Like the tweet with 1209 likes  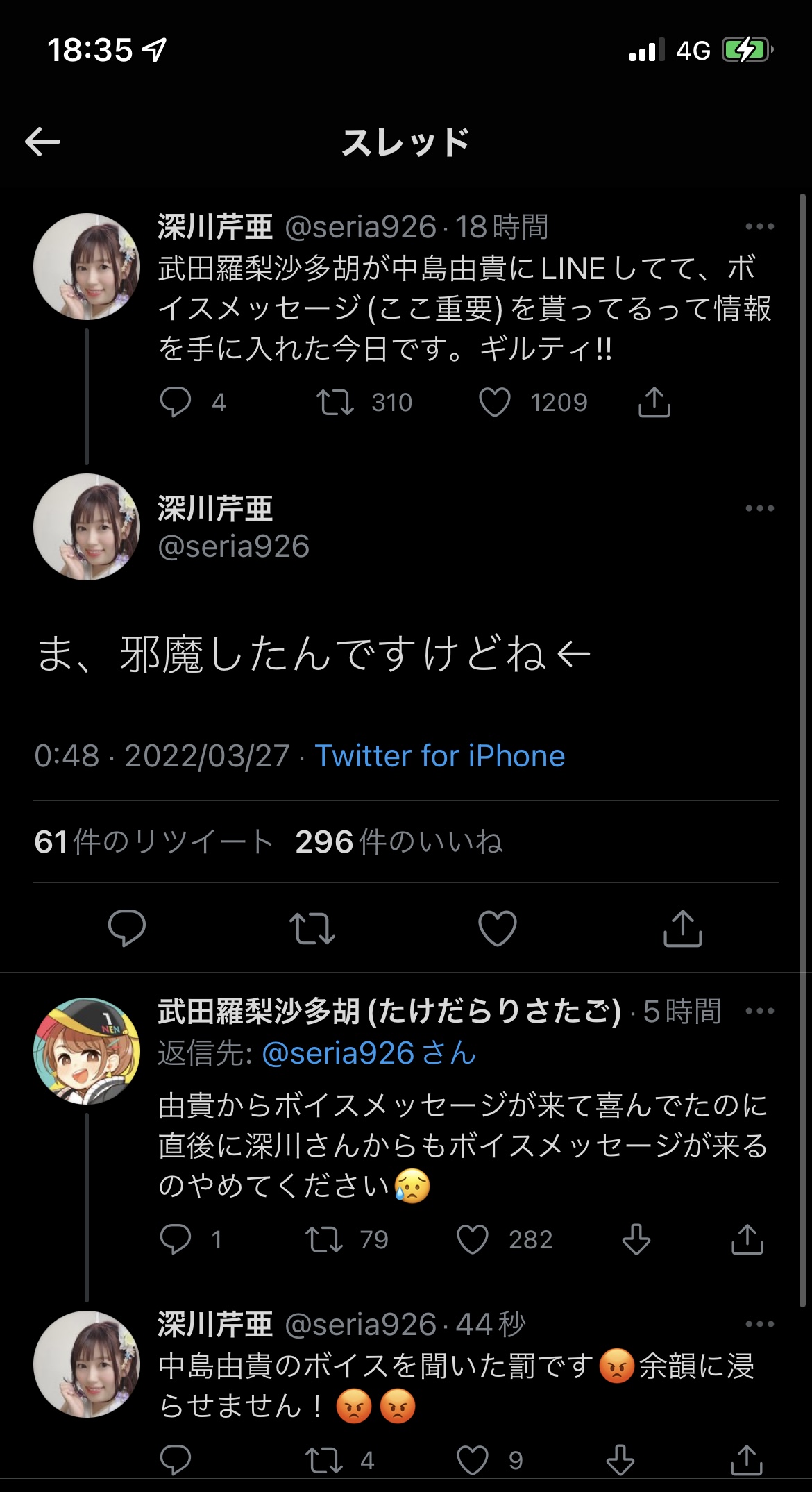pos(495,402)
